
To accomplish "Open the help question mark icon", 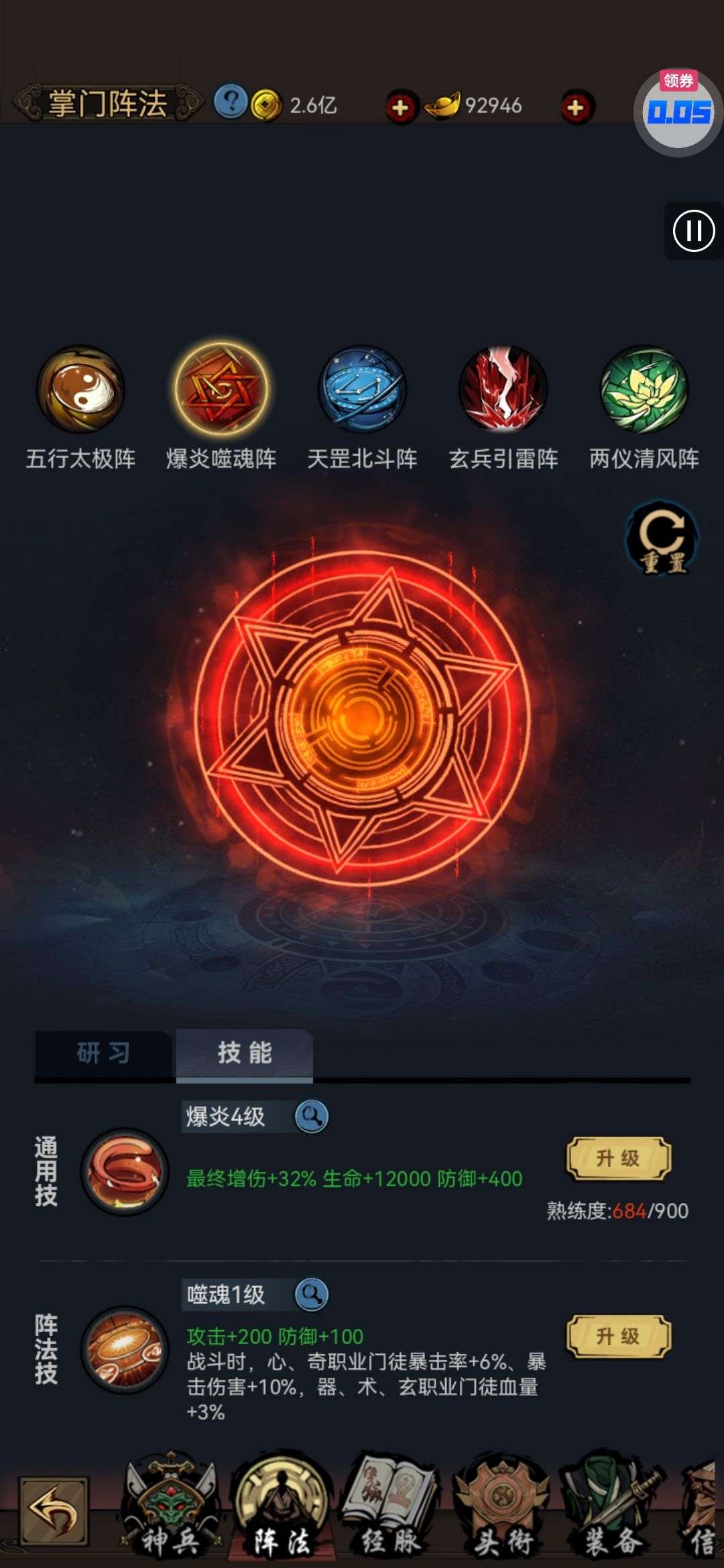I will tap(230, 103).
